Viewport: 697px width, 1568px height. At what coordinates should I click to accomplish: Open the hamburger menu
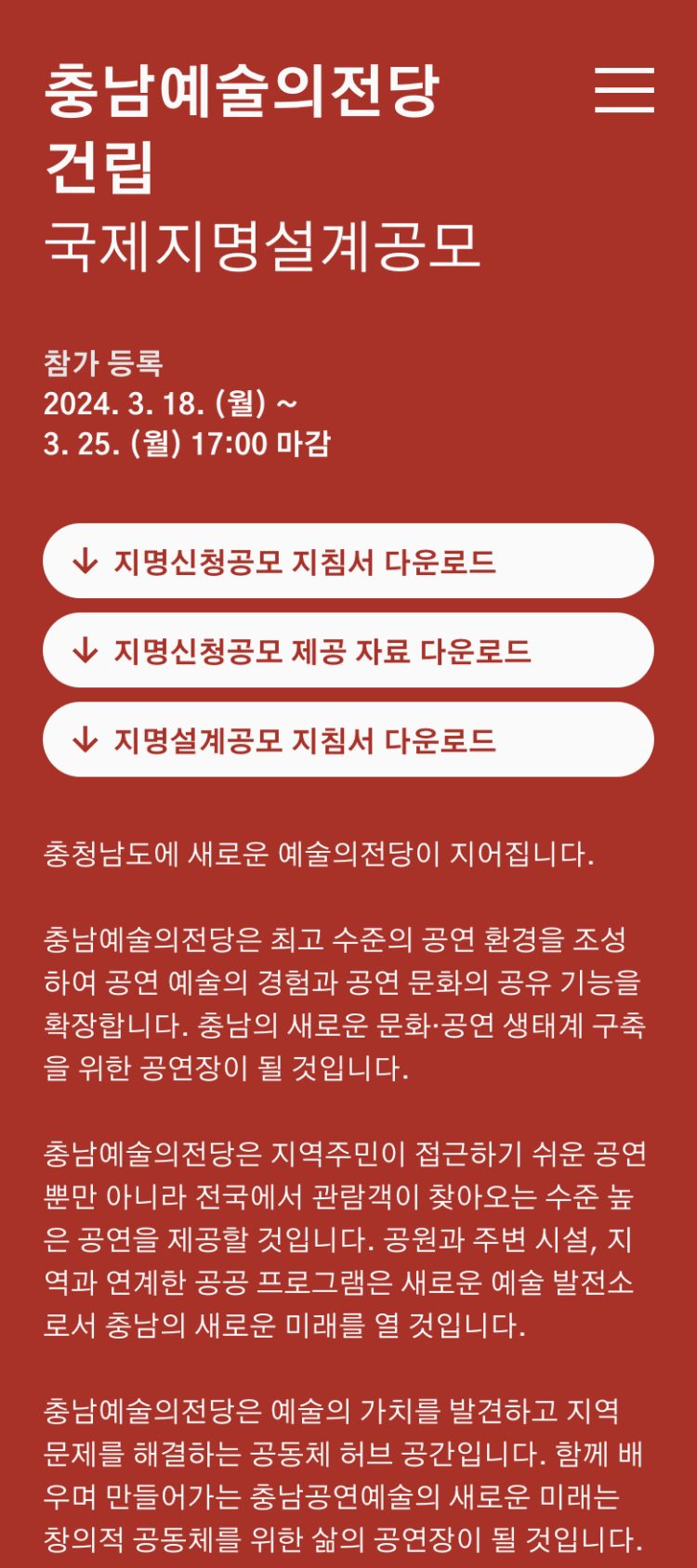pos(624,90)
